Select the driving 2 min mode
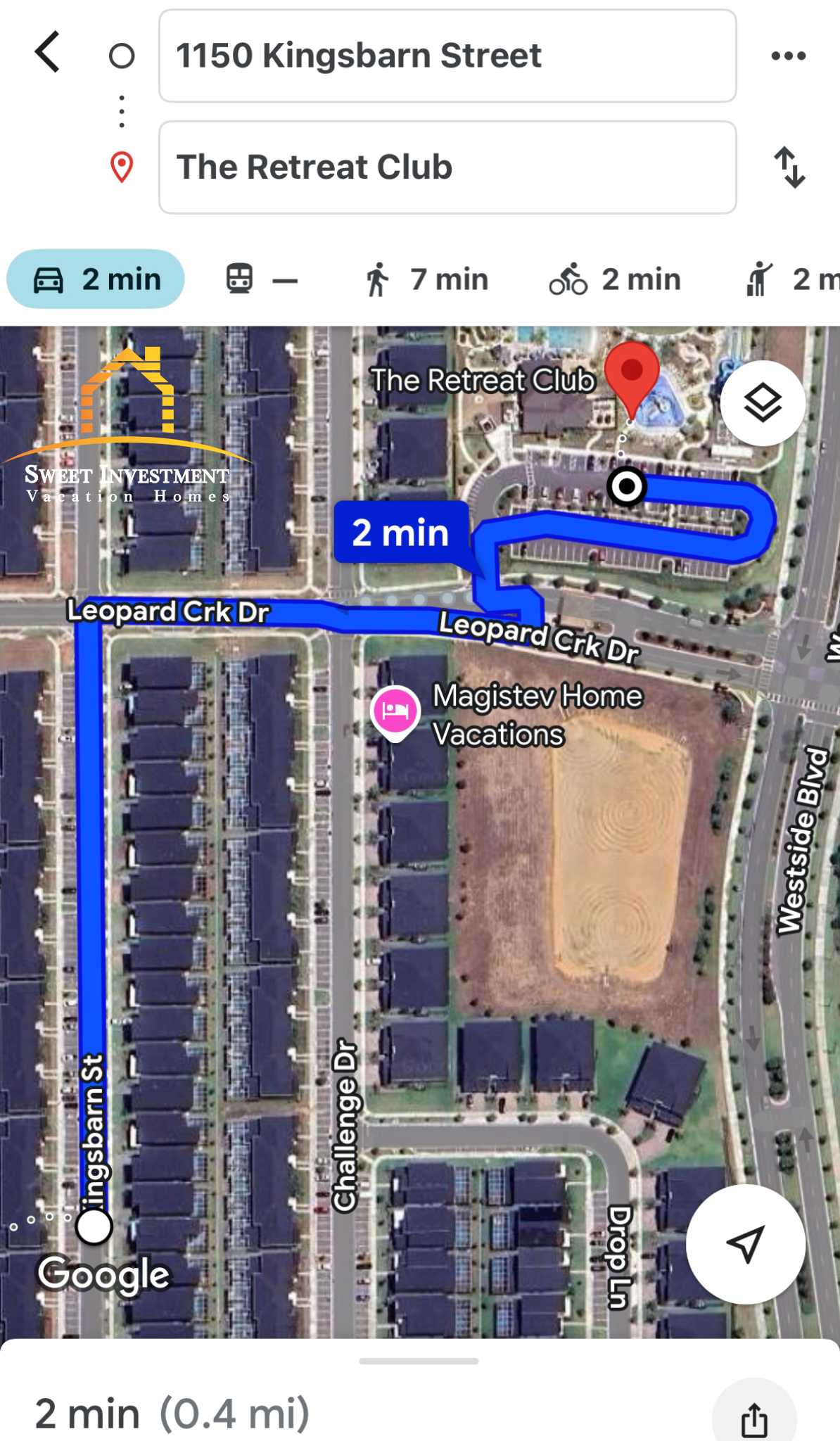840x1441 pixels. coord(96,279)
